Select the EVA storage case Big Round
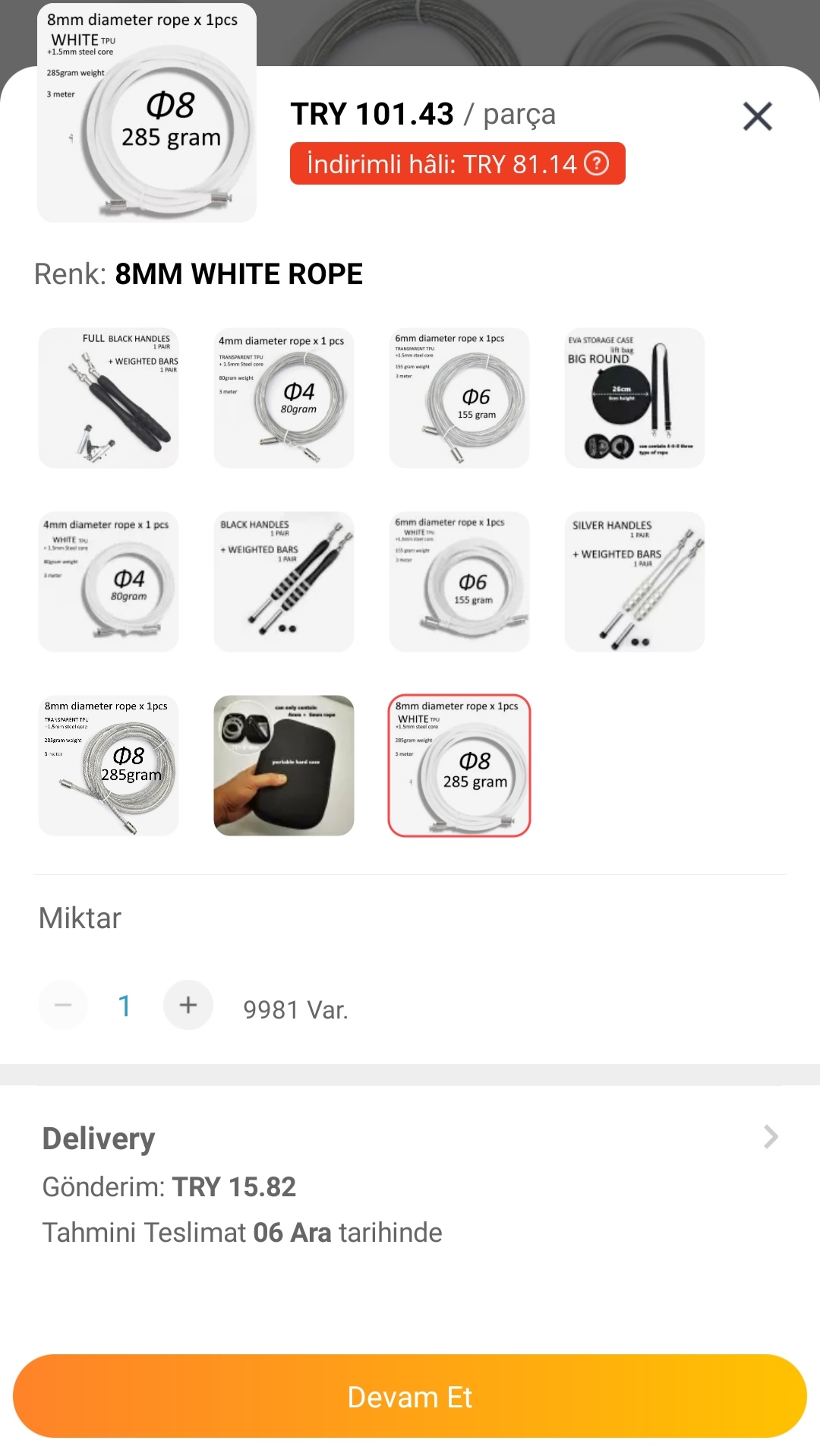820x1456 pixels. [635, 398]
